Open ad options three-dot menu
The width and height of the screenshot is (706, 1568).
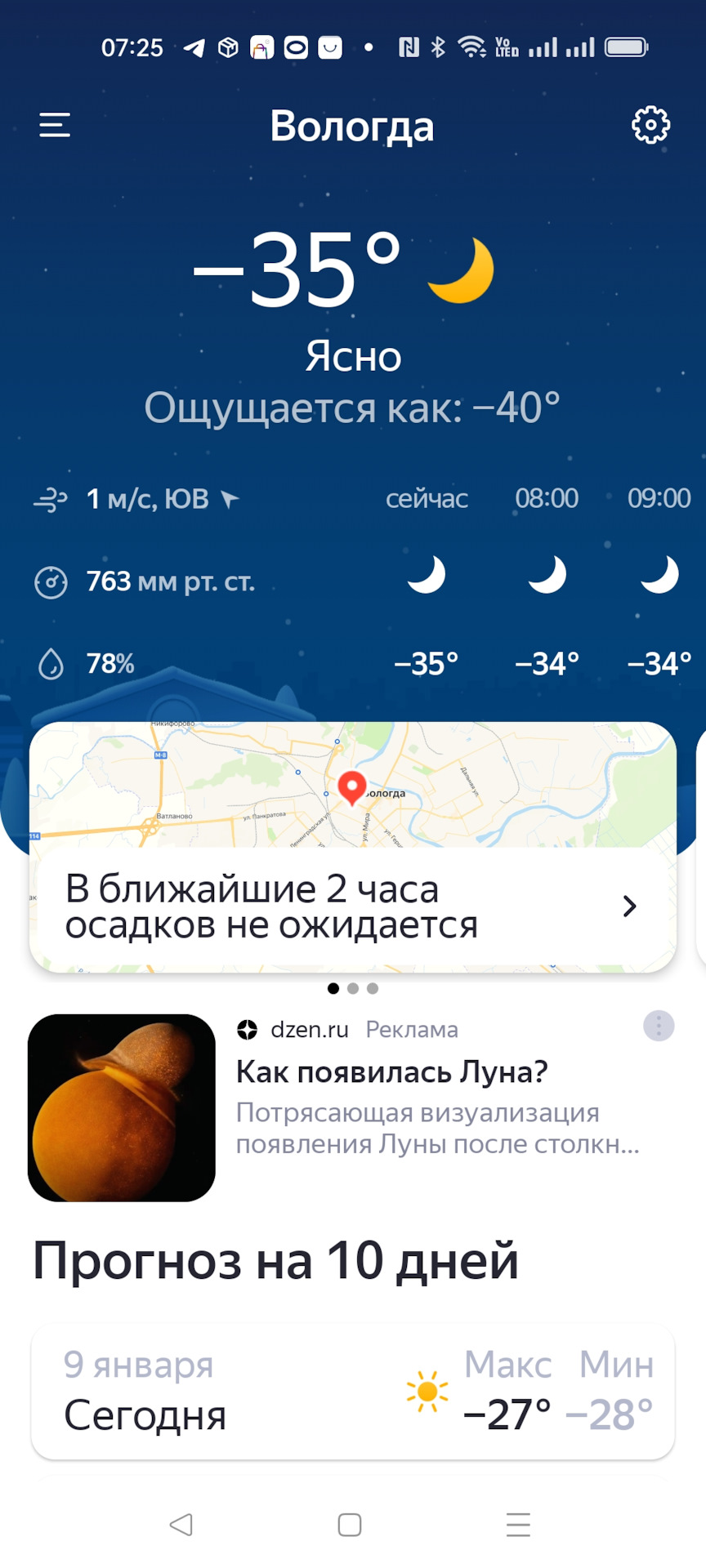659,1026
